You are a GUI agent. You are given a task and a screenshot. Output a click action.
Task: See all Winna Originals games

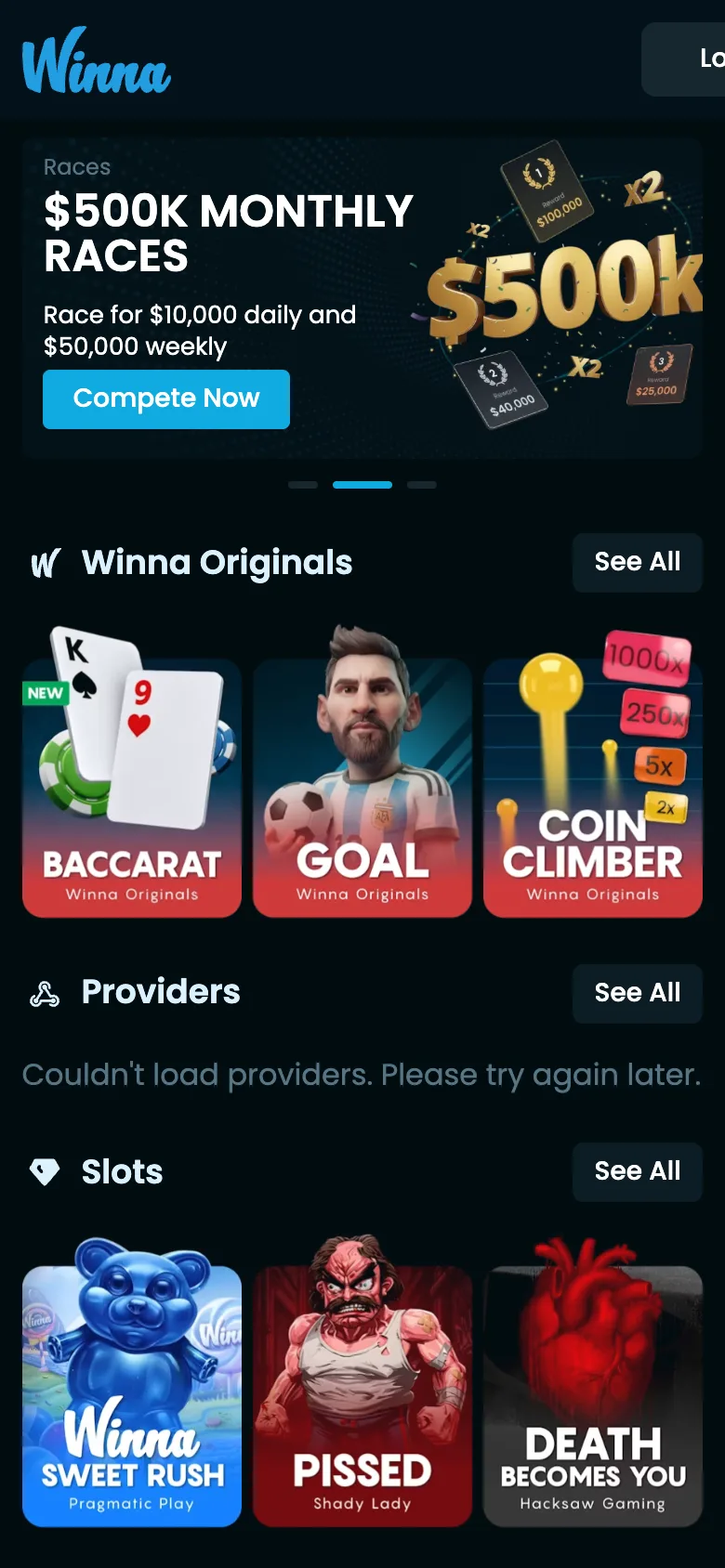tap(638, 563)
